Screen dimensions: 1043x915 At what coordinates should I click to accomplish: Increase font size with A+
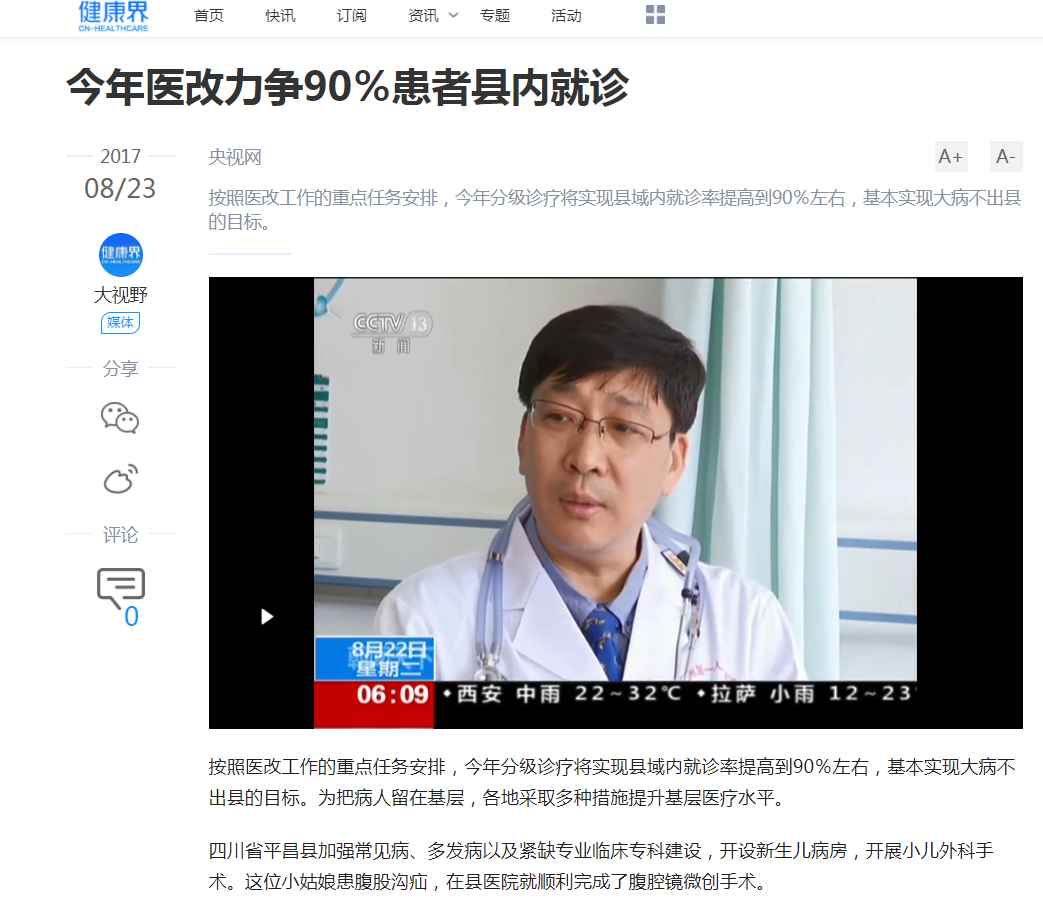pos(950,157)
